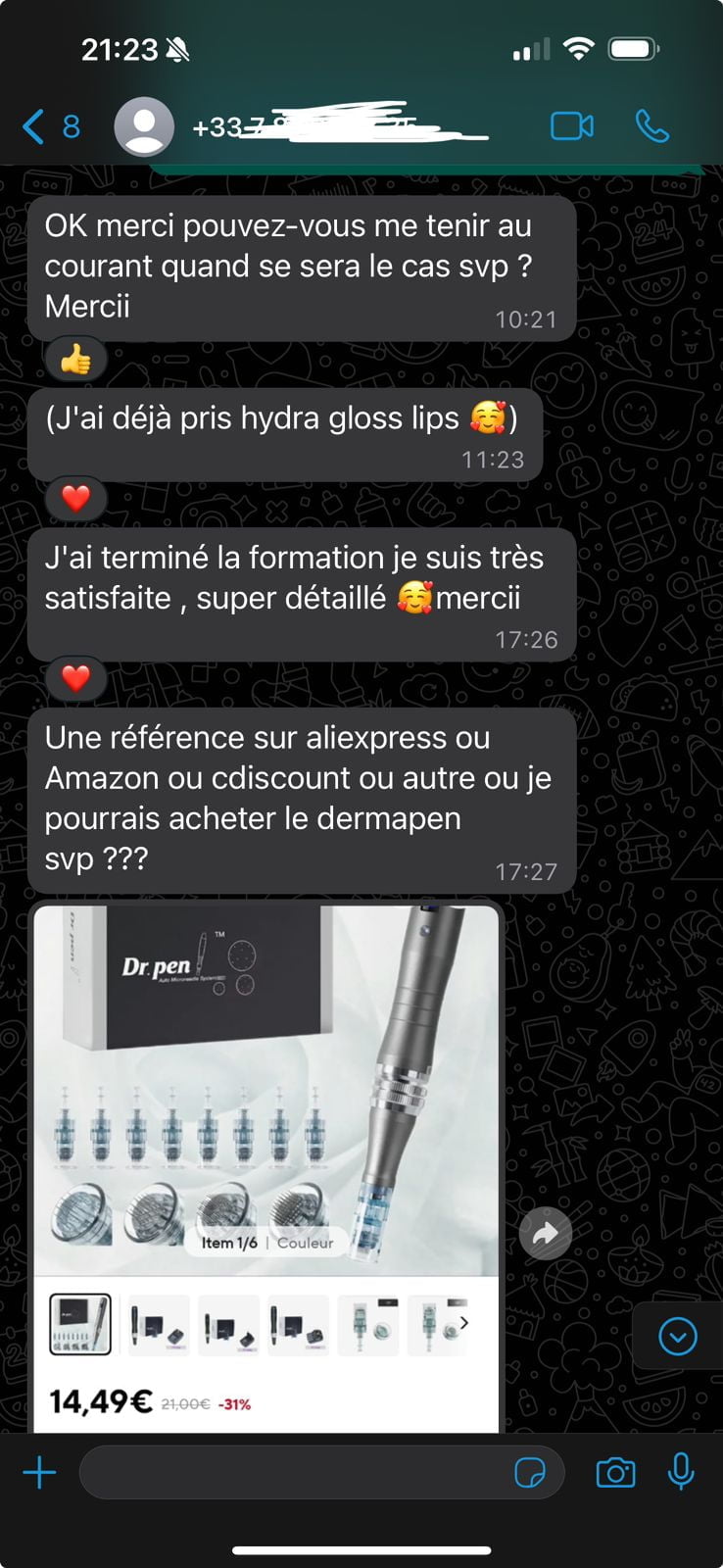Image resolution: width=723 pixels, height=1568 pixels.
Task: Open the camera from the message bar
Action: point(615,1472)
